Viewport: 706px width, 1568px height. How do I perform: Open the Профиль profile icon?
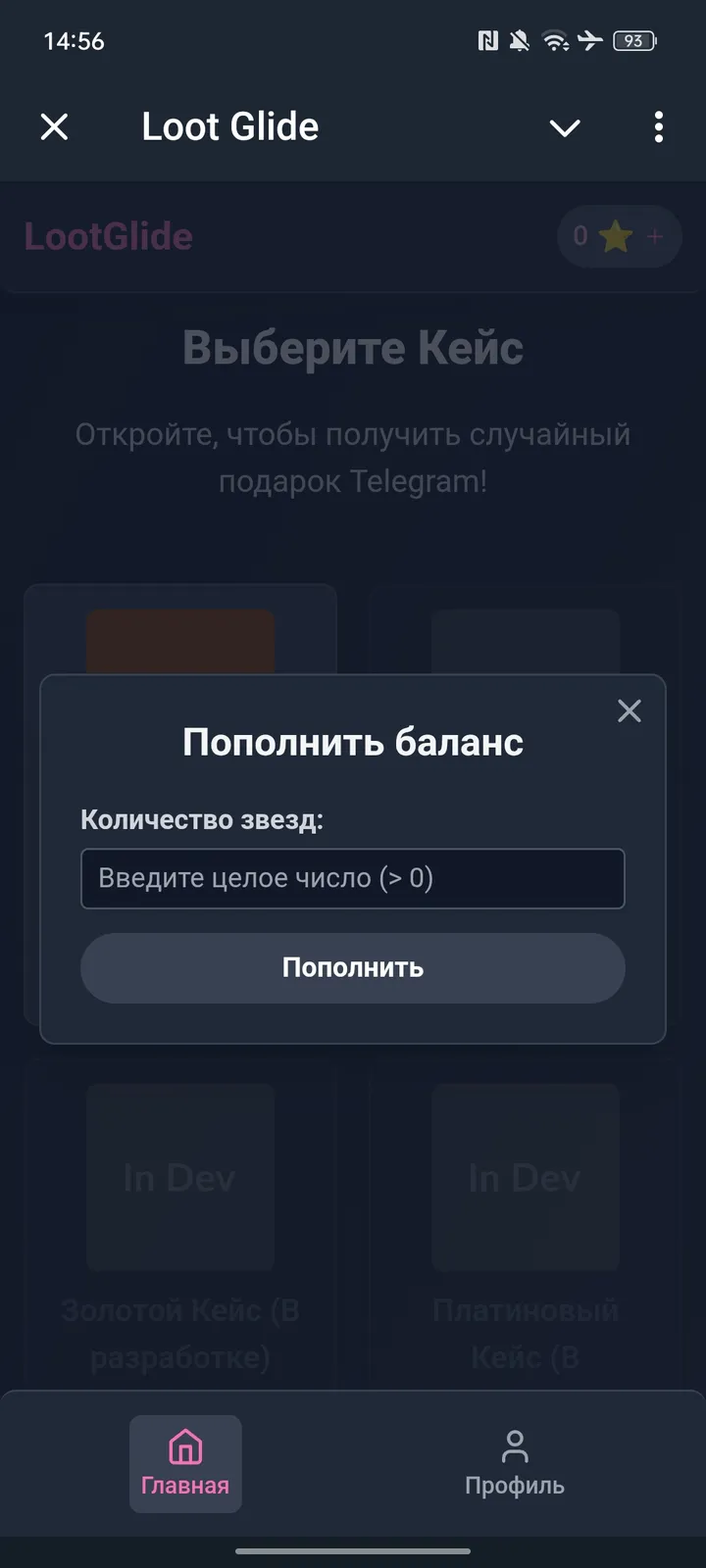[x=514, y=1441]
